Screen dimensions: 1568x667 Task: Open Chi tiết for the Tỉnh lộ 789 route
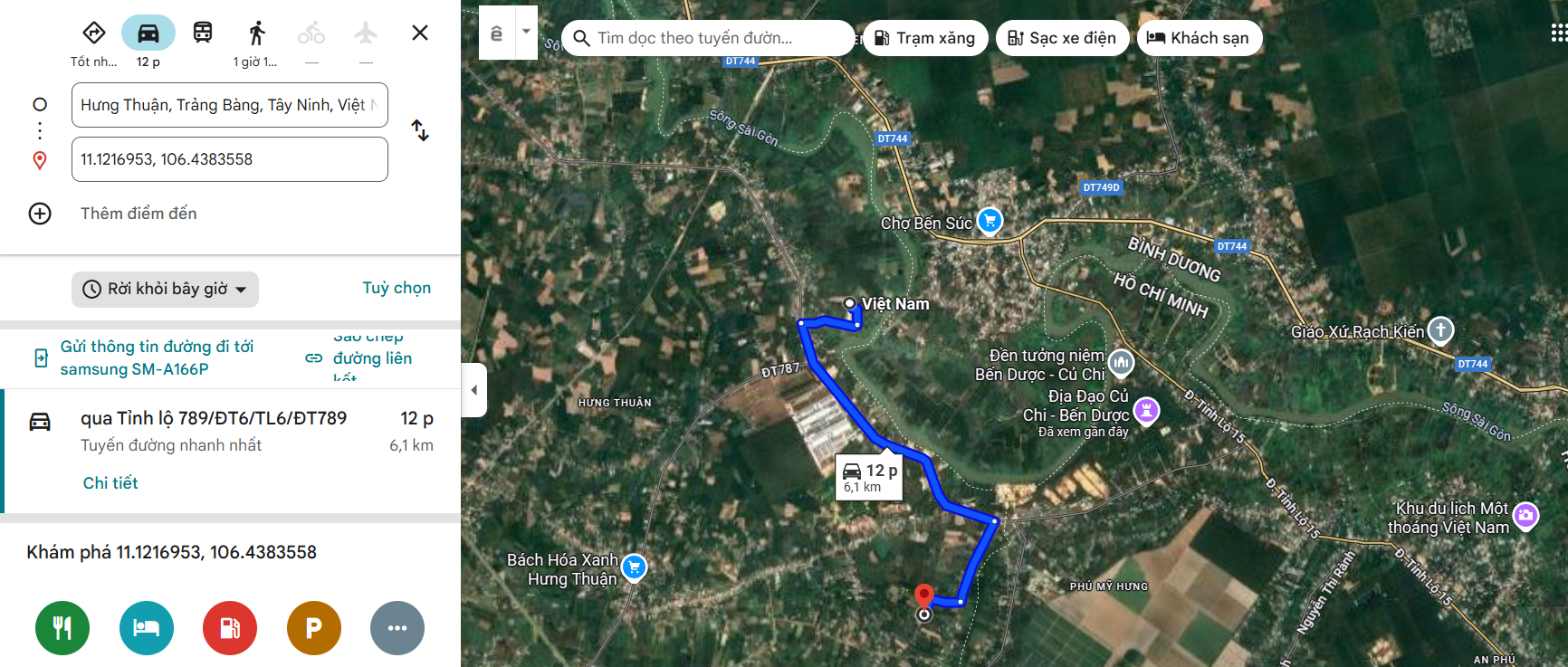coord(110,482)
